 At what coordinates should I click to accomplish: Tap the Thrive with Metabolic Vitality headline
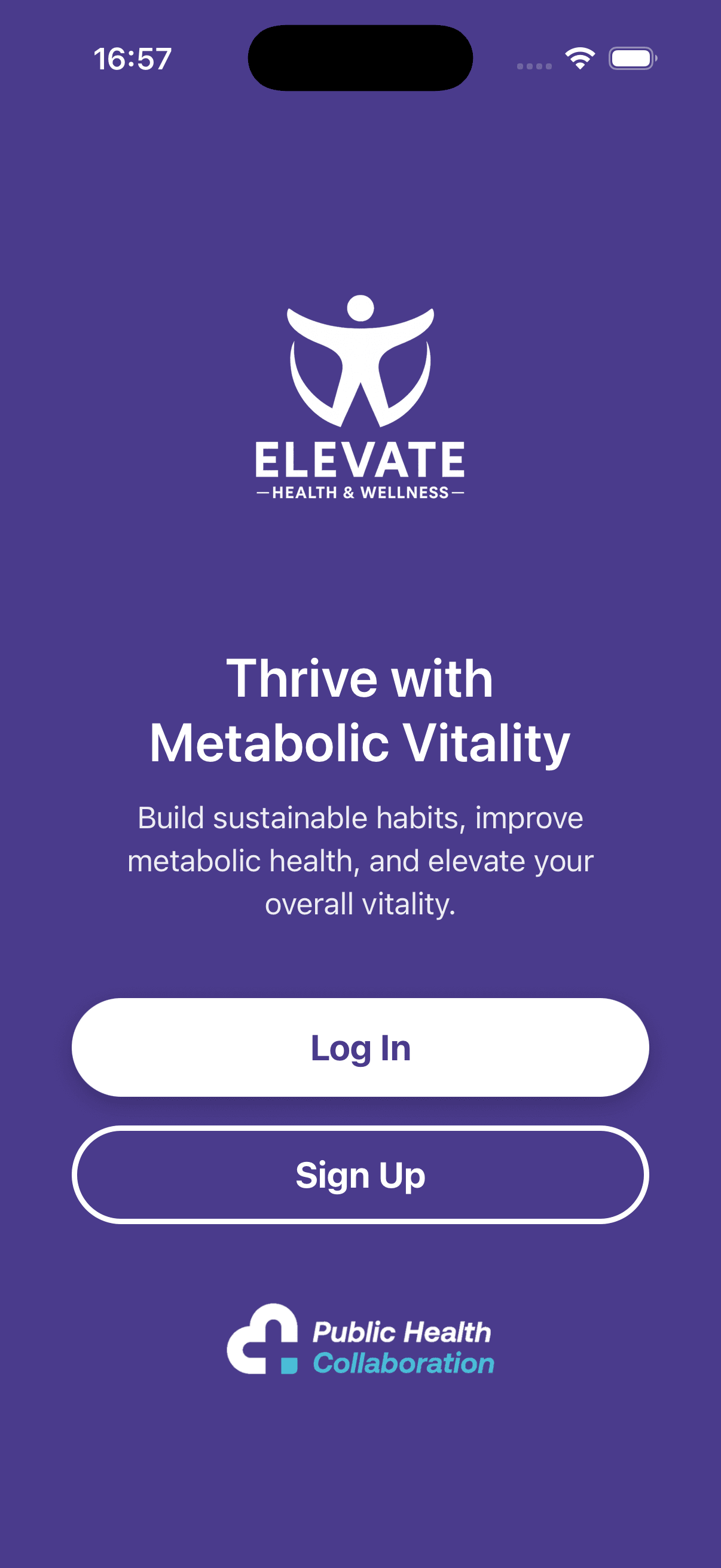360,711
